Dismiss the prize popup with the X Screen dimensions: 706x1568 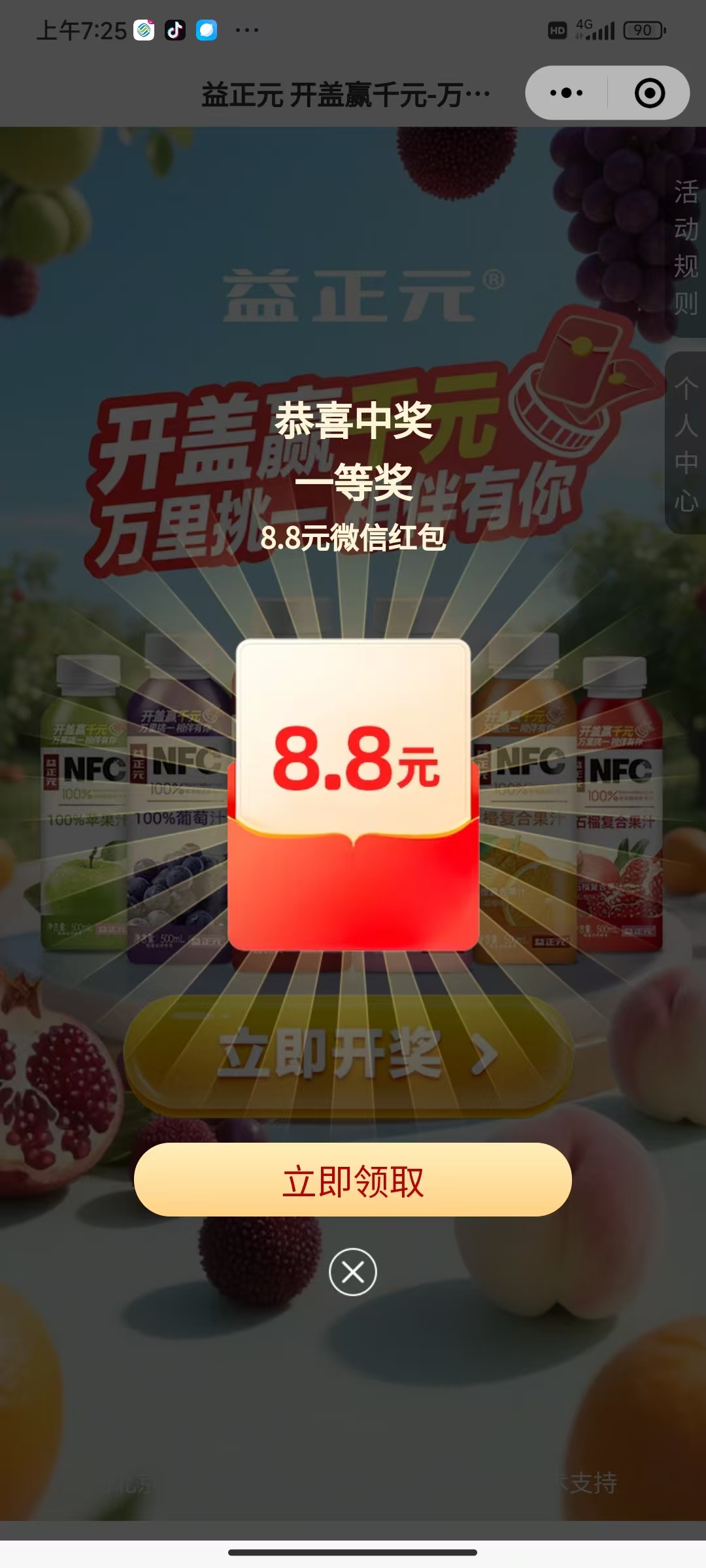pyautogui.click(x=353, y=1272)
